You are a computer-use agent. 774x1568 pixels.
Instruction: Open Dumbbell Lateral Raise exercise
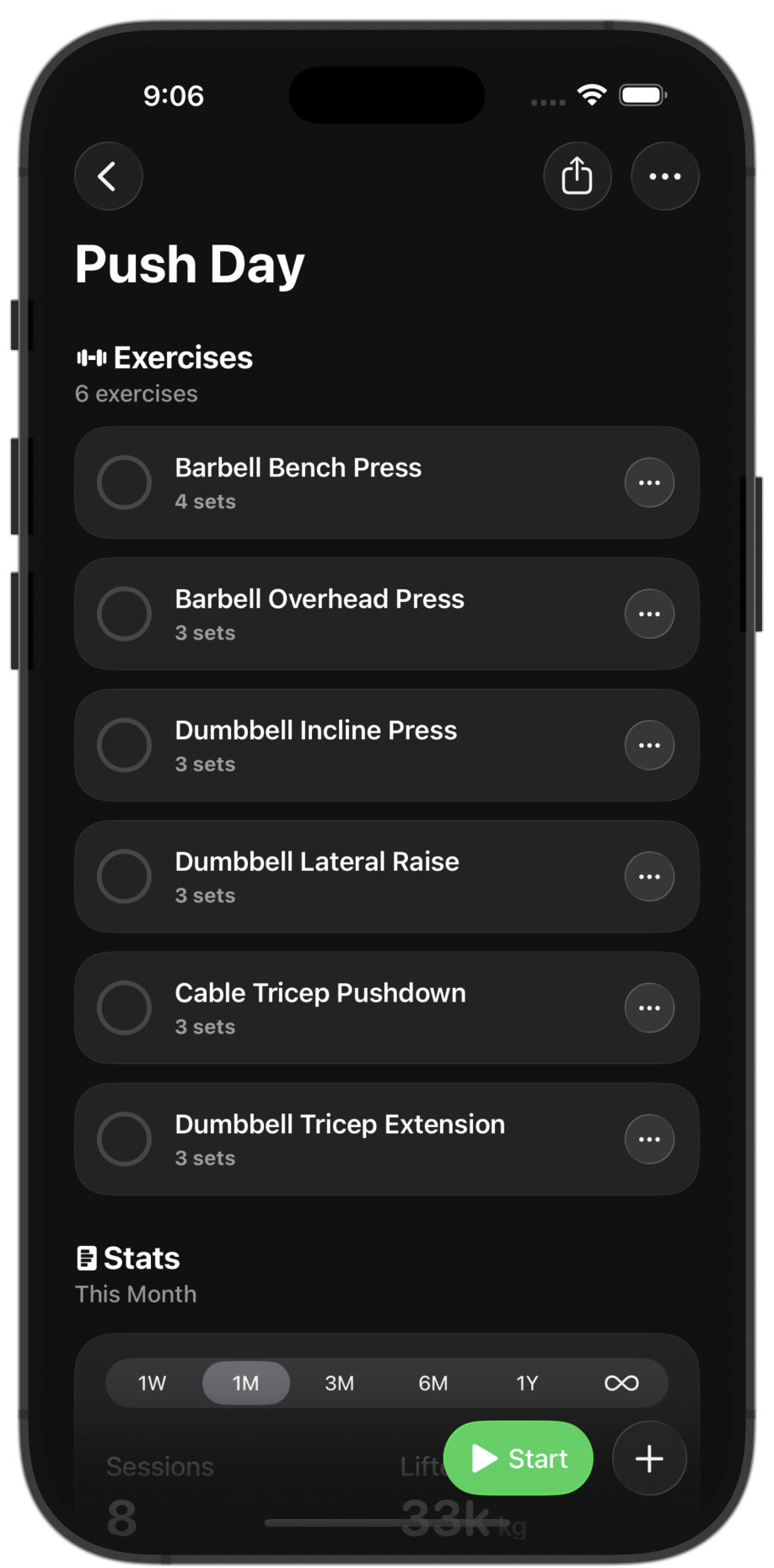pos(317,876)
